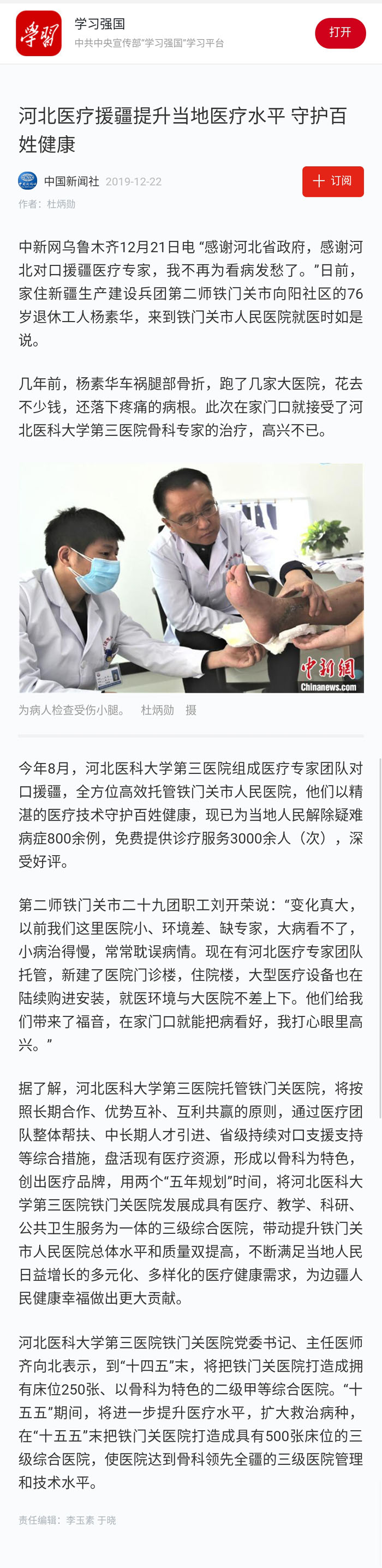Open the 学习强国 app banner logo
This screenshot has width=382, height=1568.
[x=38, y=33]
